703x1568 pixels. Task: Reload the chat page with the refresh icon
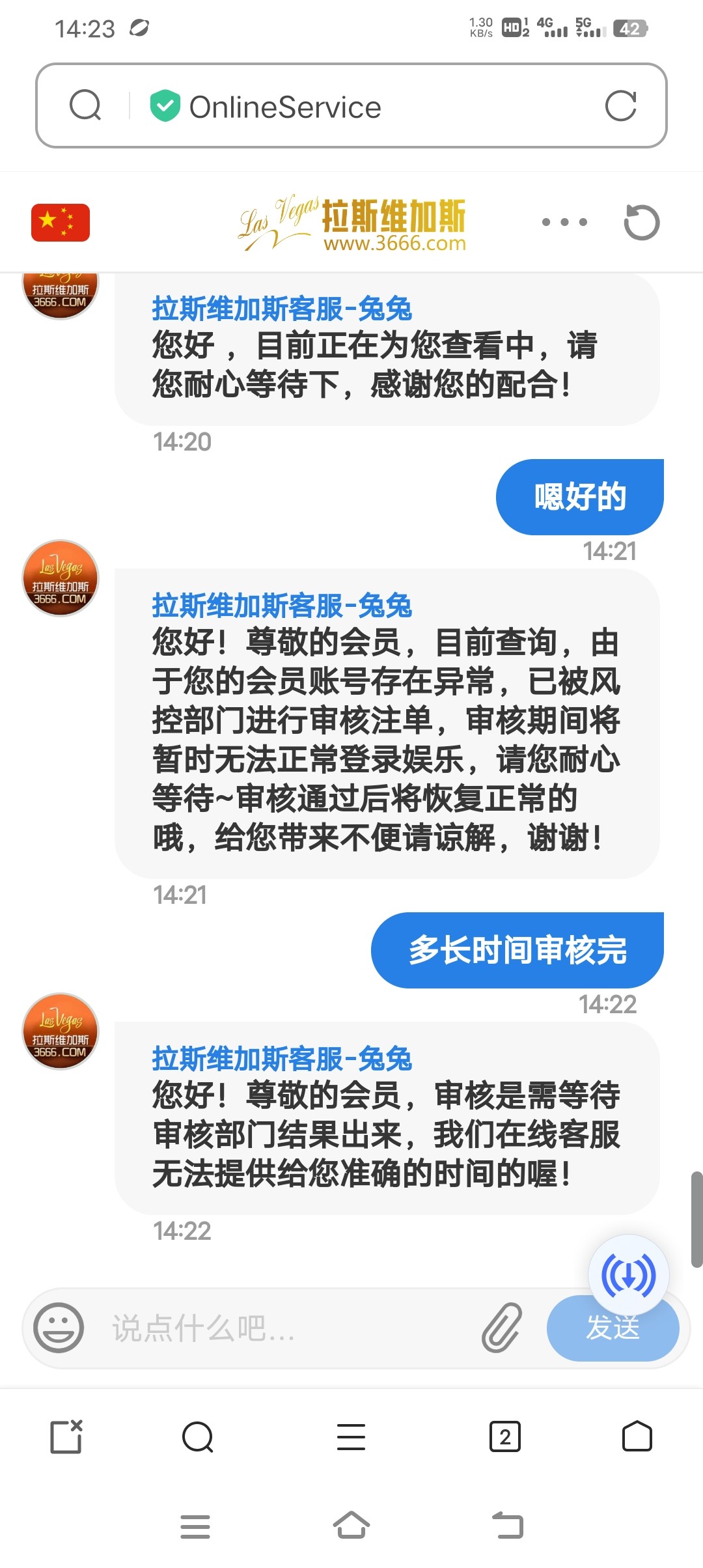(642, 222)
